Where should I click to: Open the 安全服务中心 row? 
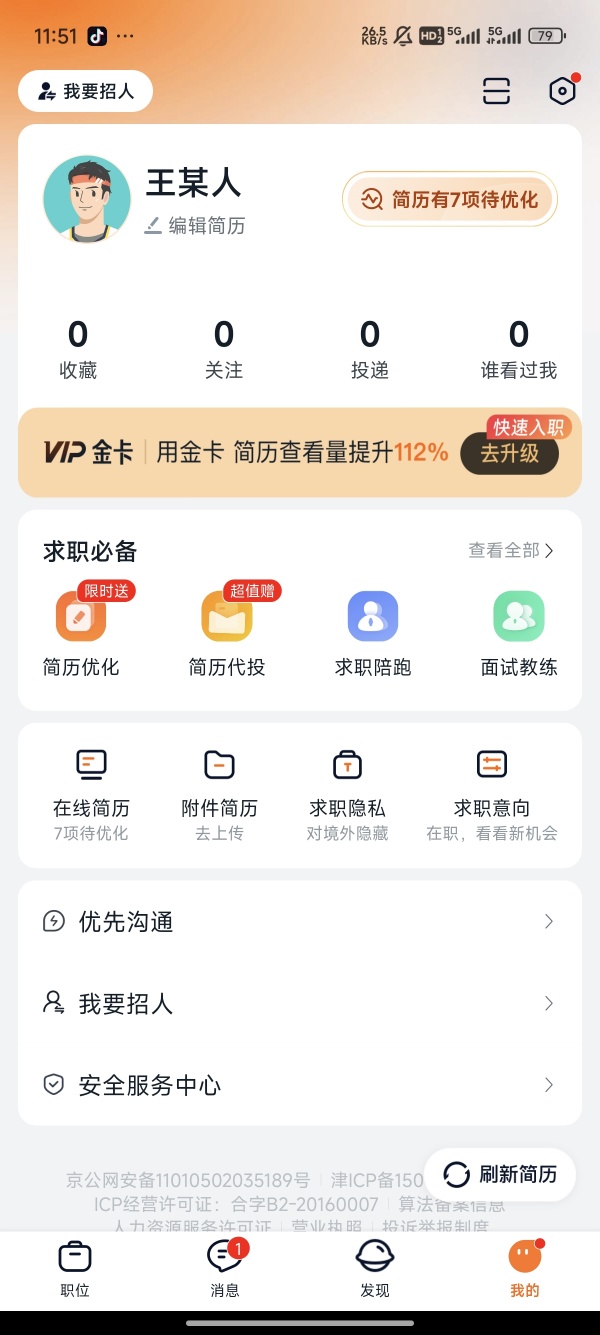pos(300,1085)
